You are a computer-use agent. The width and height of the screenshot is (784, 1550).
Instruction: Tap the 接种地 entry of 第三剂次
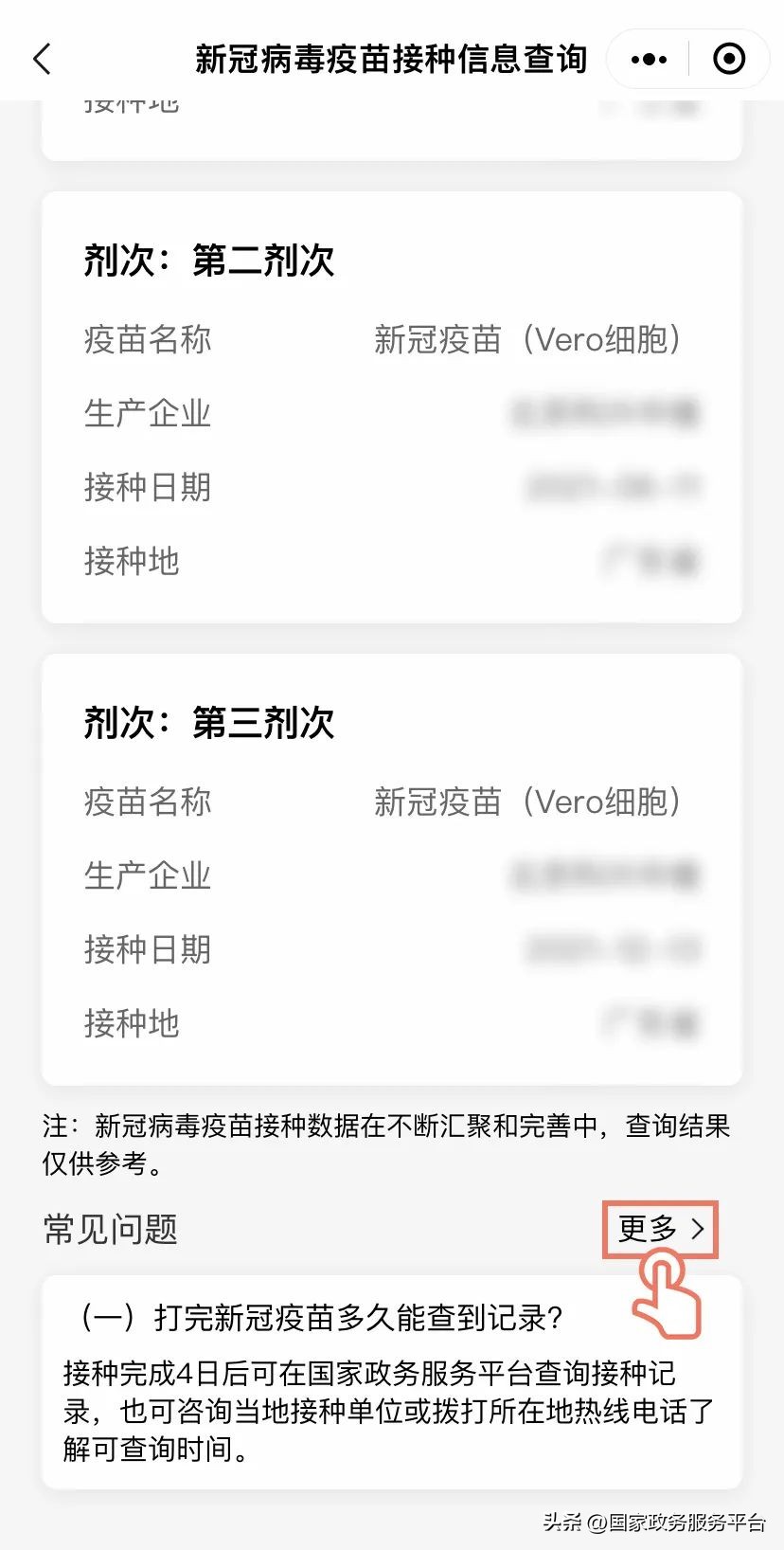pyautogui.click(x=133, y=1023)
